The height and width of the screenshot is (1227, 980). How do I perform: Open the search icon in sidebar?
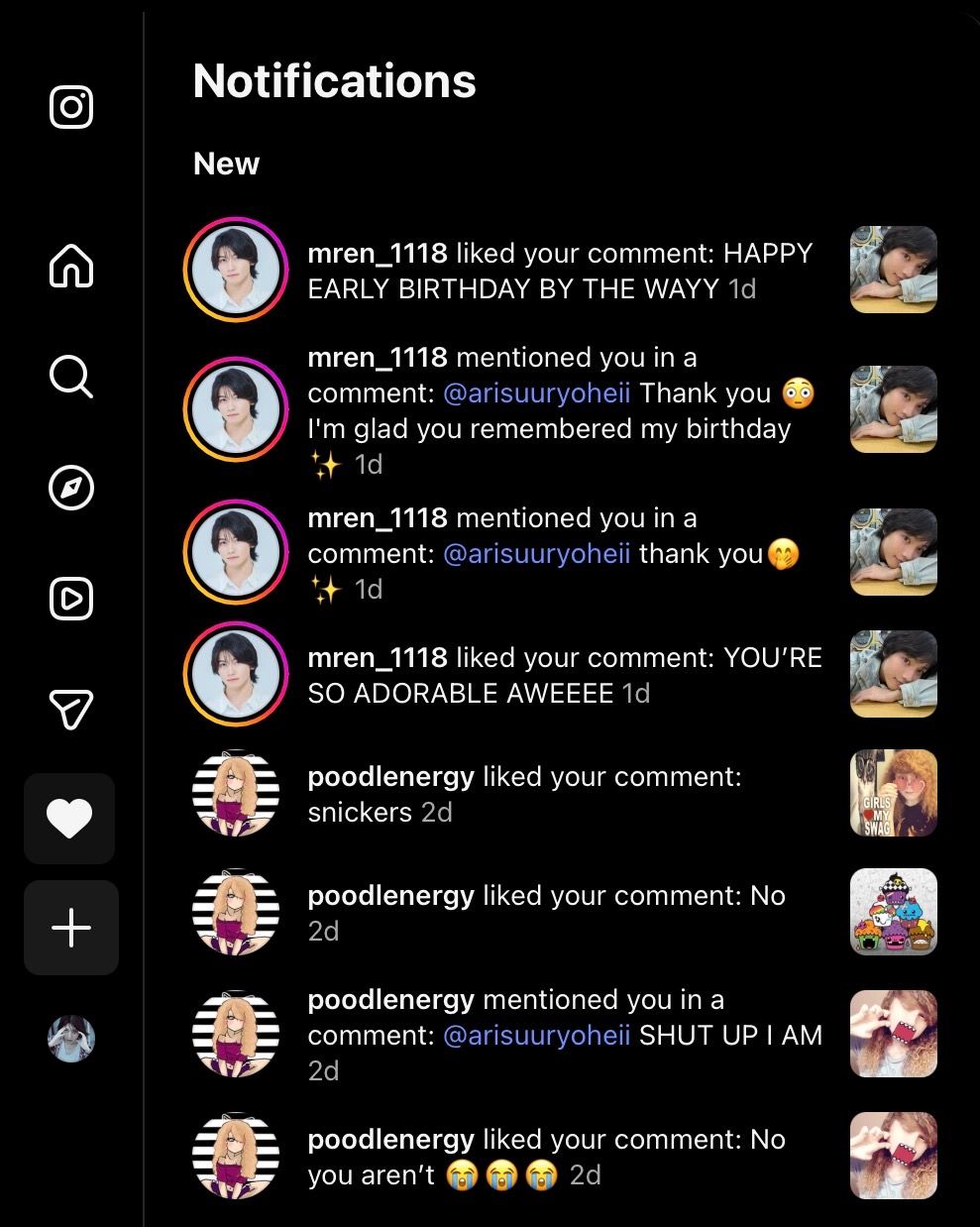71,377
